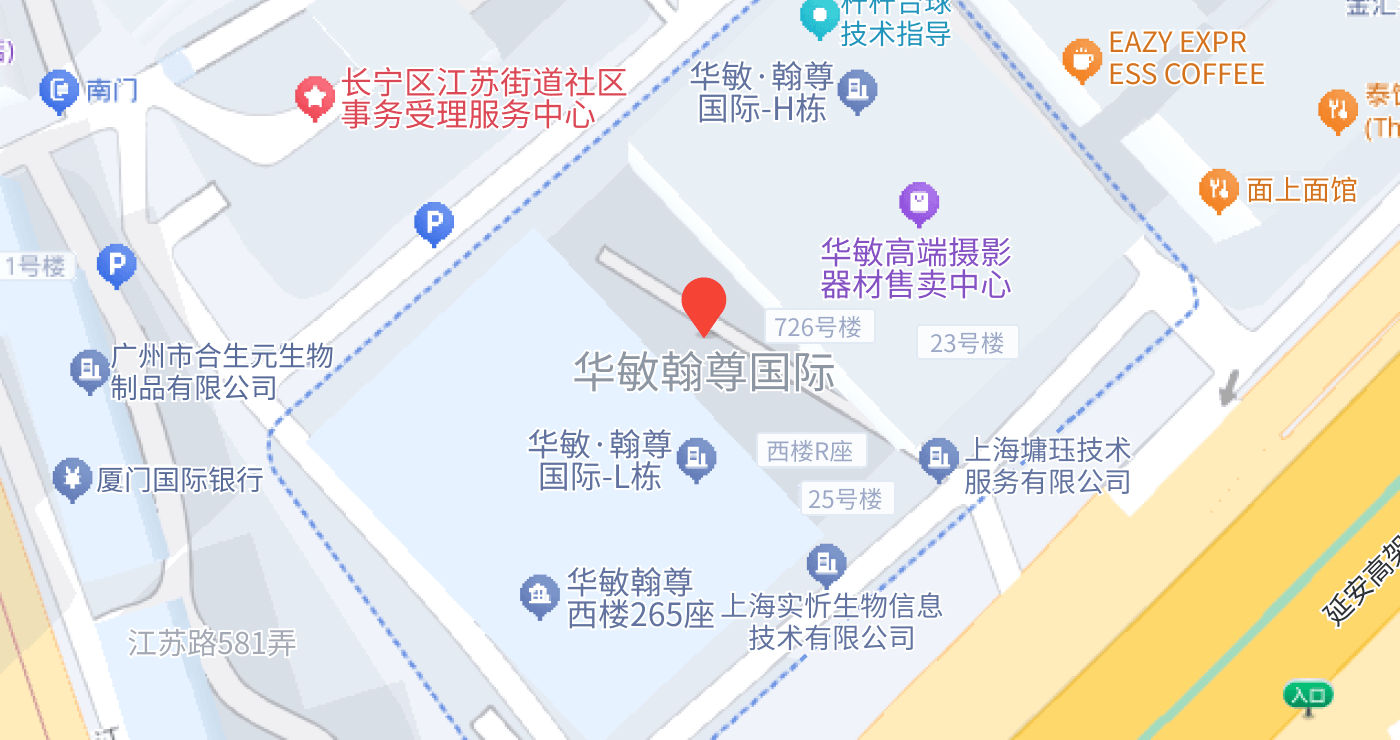
Task: Tap the parking marker beside 1号楼
Action: [117, 265]
